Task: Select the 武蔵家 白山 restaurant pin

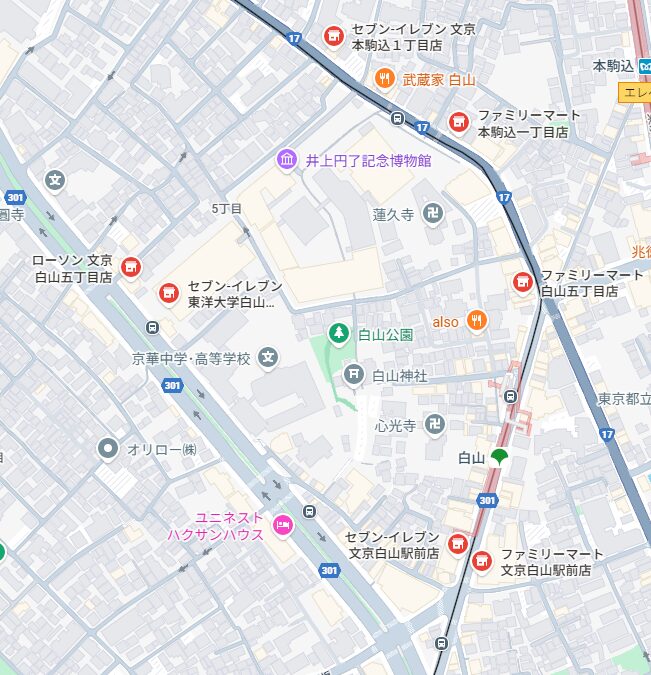Action: [x=384, y=78]
